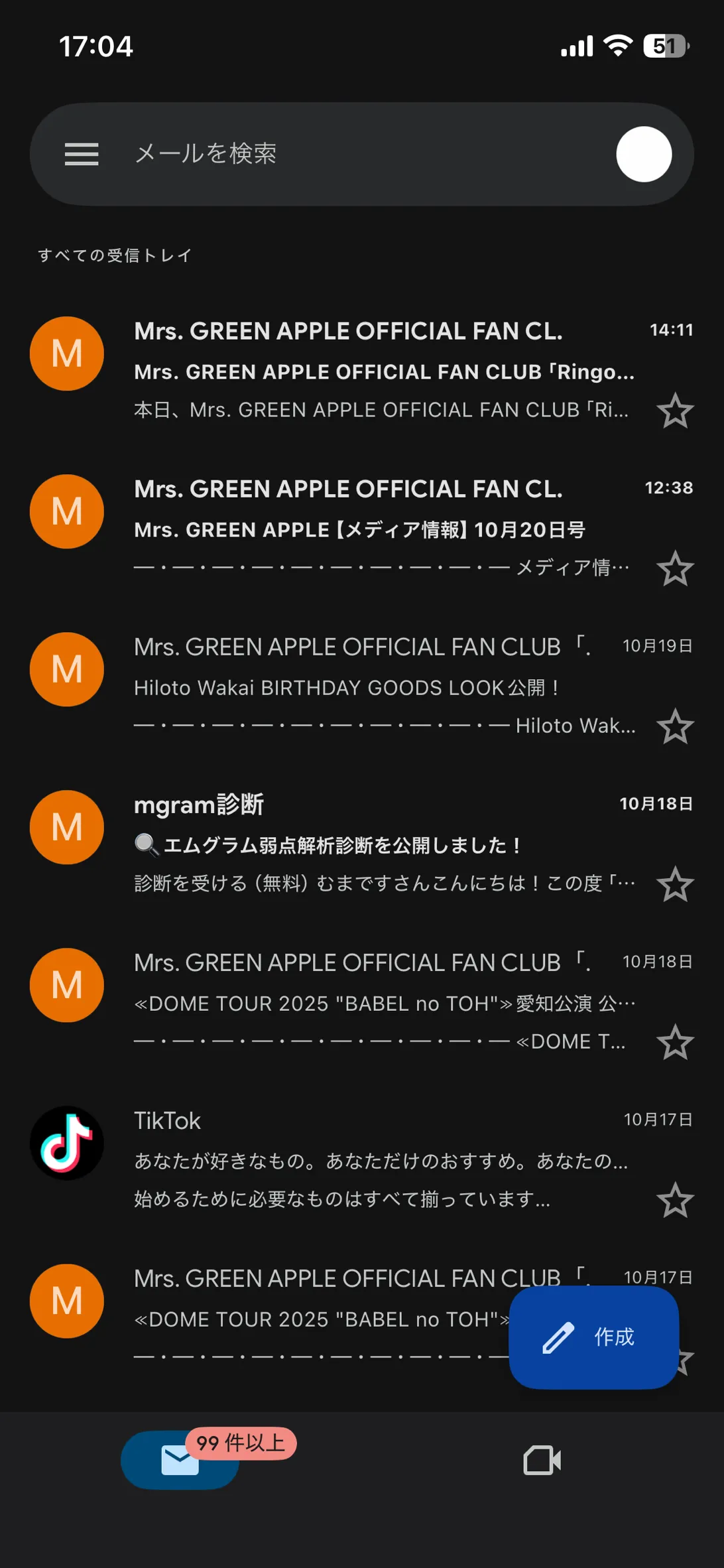
Task: Star the mgram診断 email
Action: coord(675,885)
